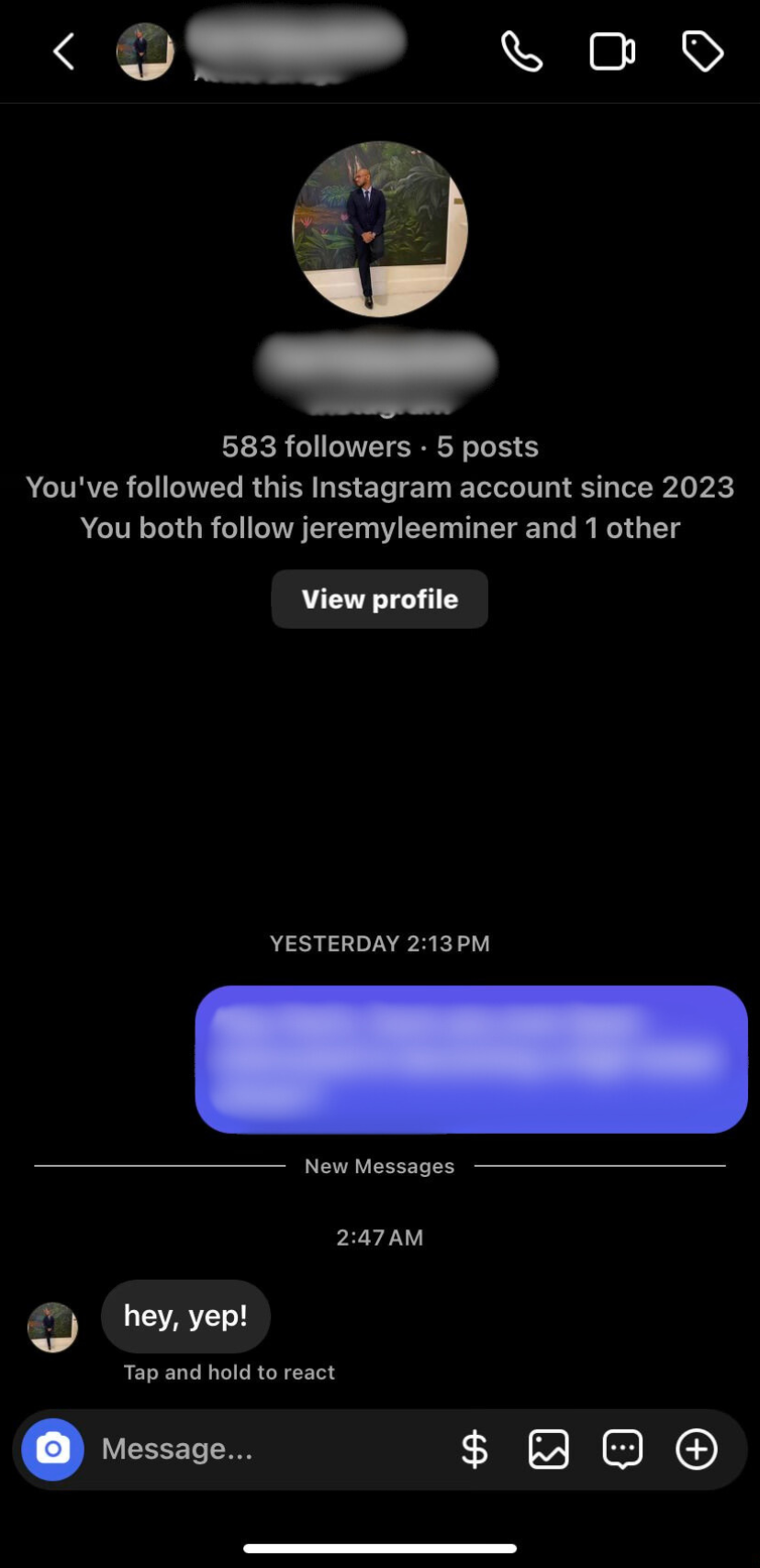
Task: Go back to the message list
Action: (x=63, y=52)
